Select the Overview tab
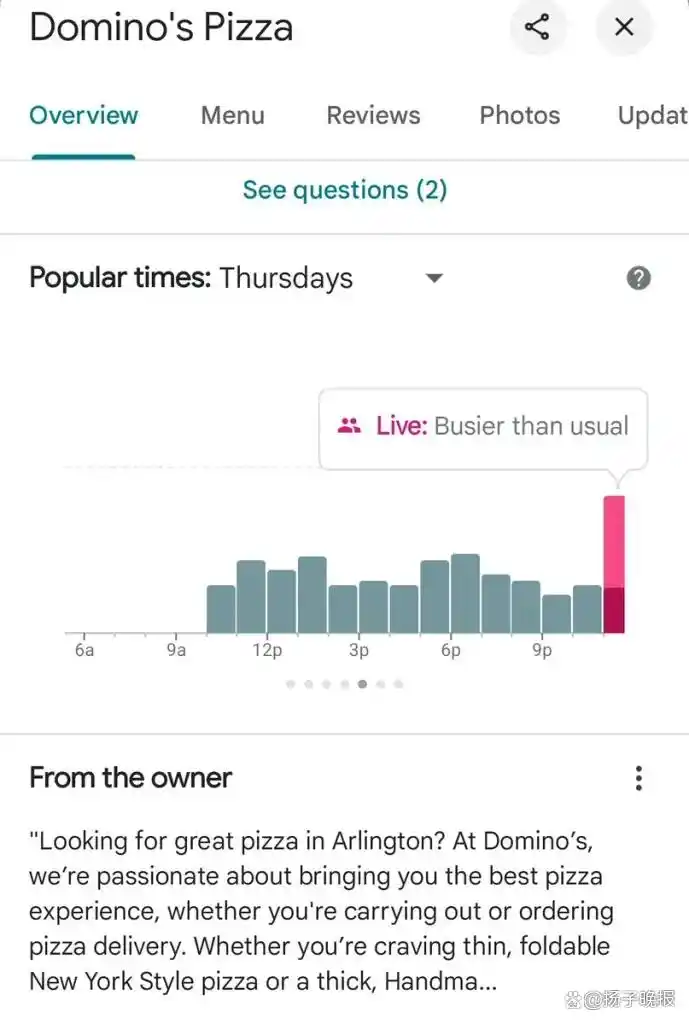This screenshot has height=1024, width=689. (83, 115)
